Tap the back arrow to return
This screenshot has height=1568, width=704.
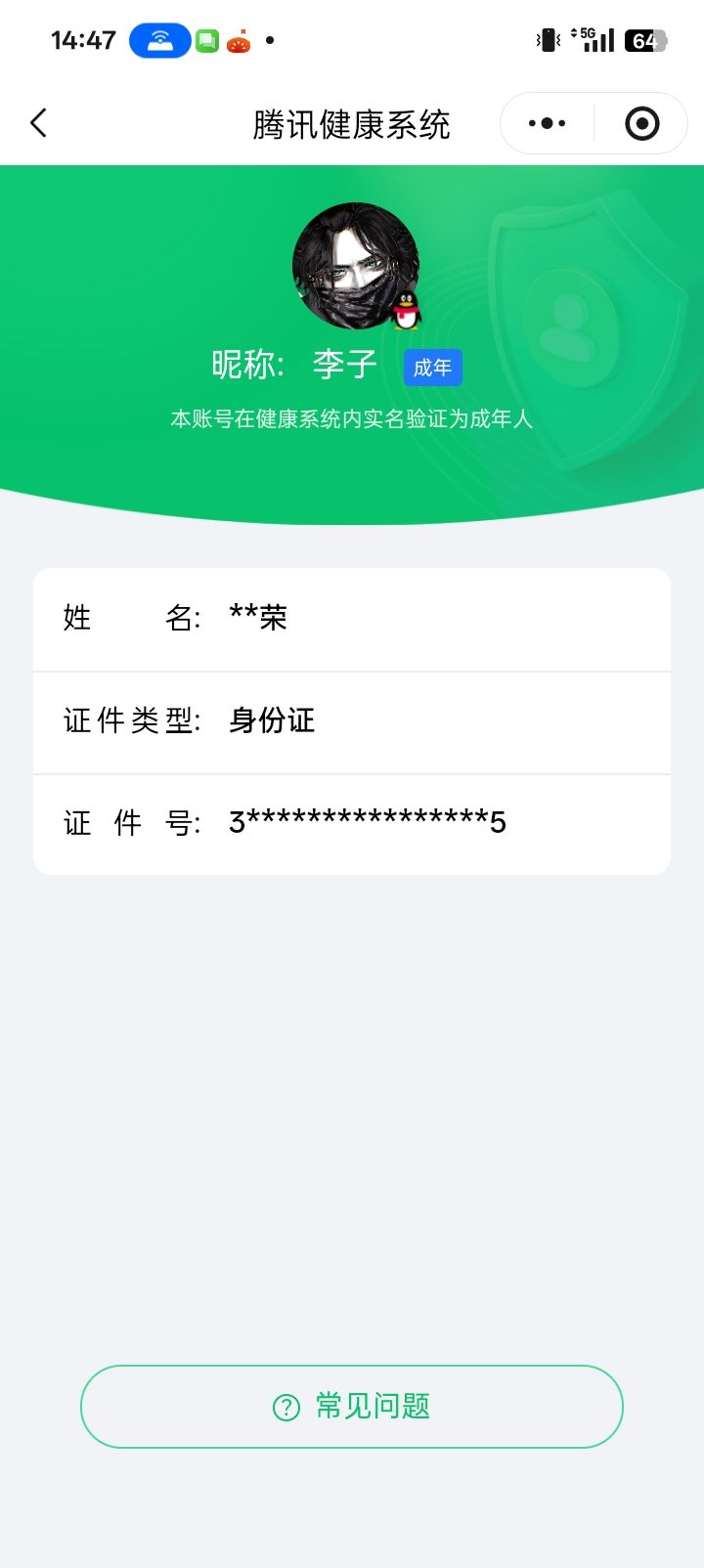tap(38, 123)
